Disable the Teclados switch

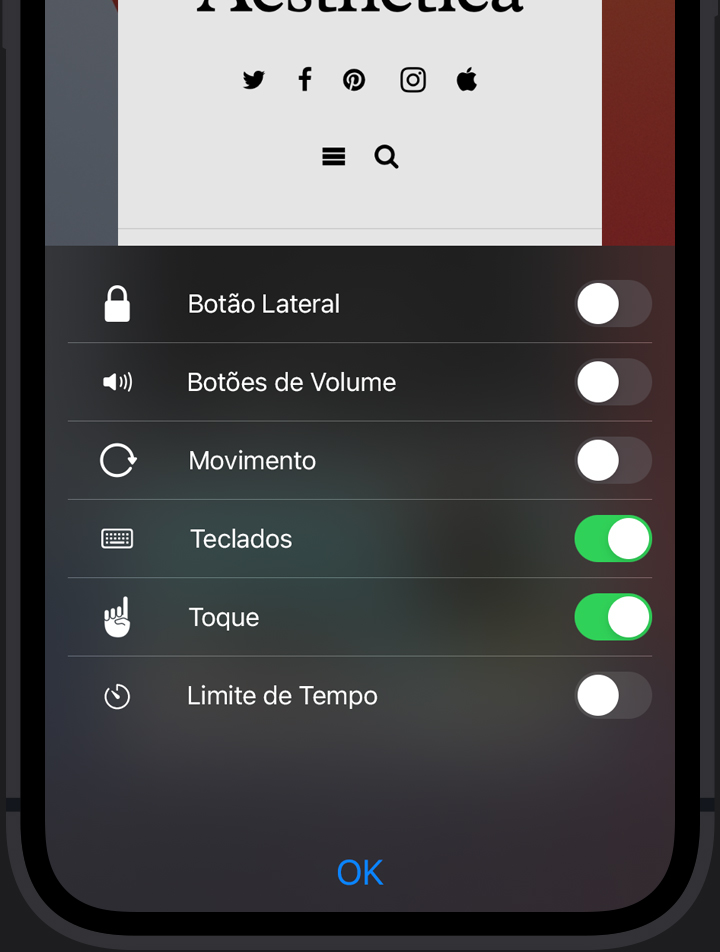coord(612,539)
